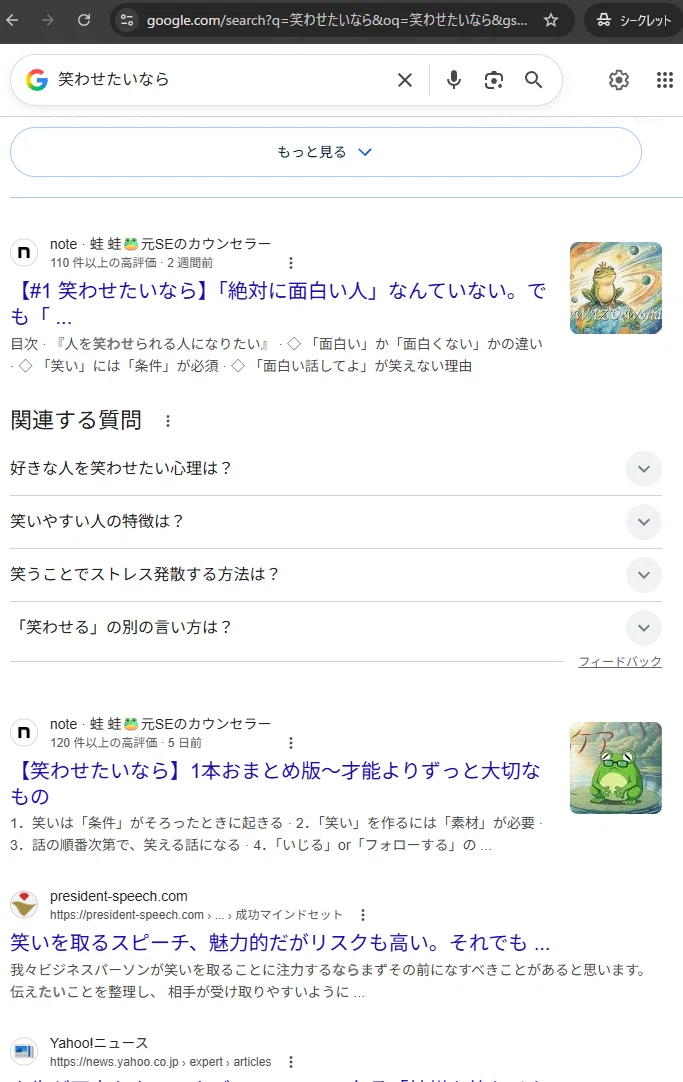Open the 【#1 笑わせたいなら】 note result
The image size is (683, 1082).
(278, 304)
